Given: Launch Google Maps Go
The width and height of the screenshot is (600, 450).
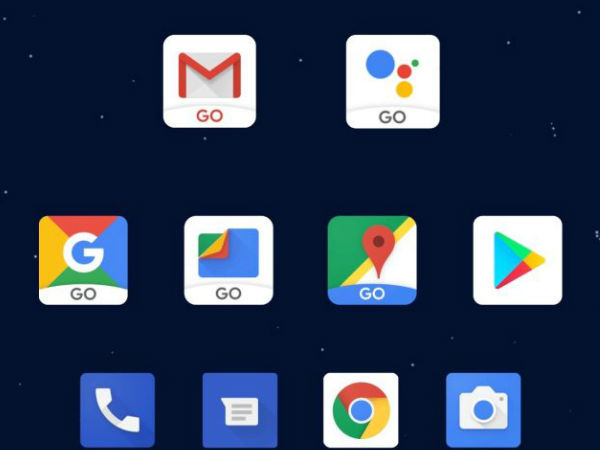Looking at the screenshot, I should tap(372, 260).
